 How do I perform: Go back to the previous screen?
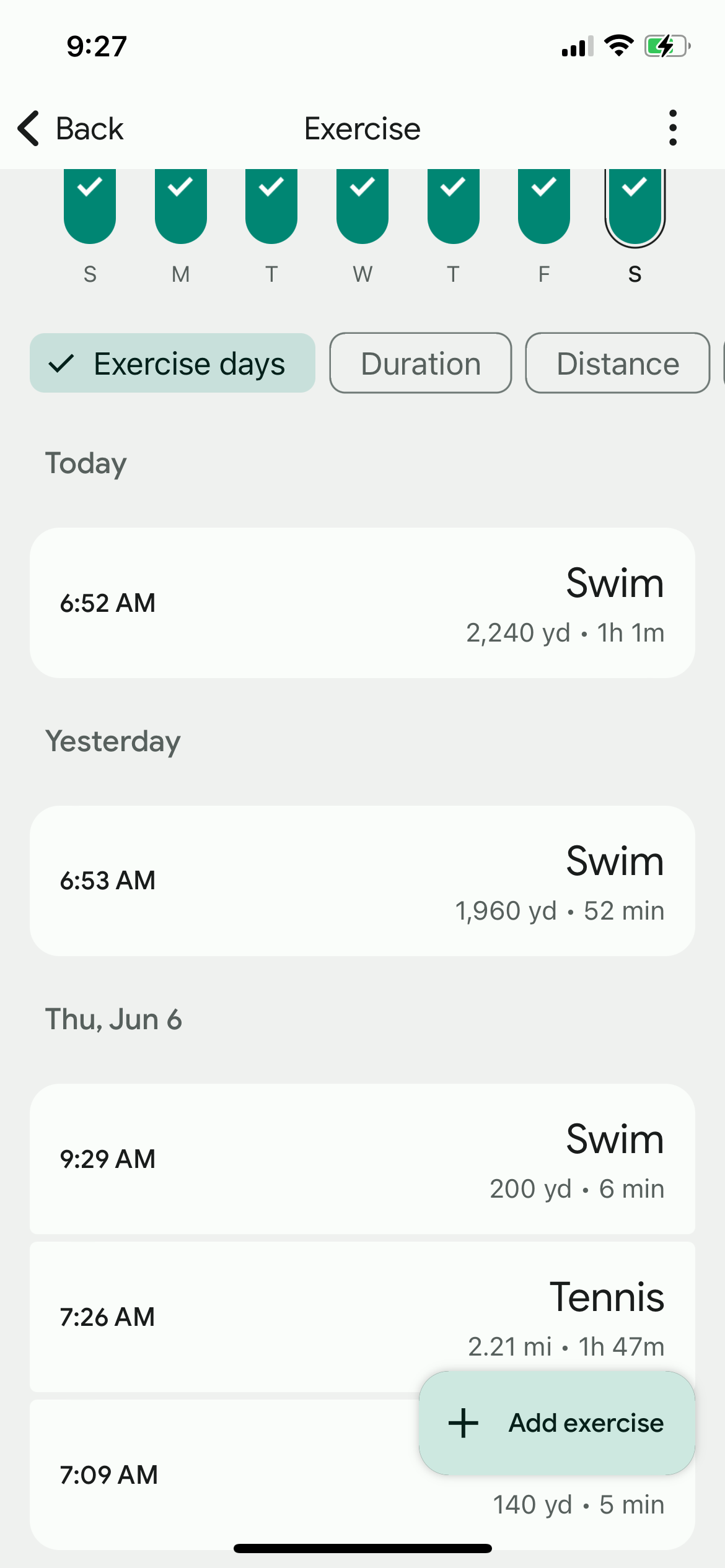[x=71, y=129]
